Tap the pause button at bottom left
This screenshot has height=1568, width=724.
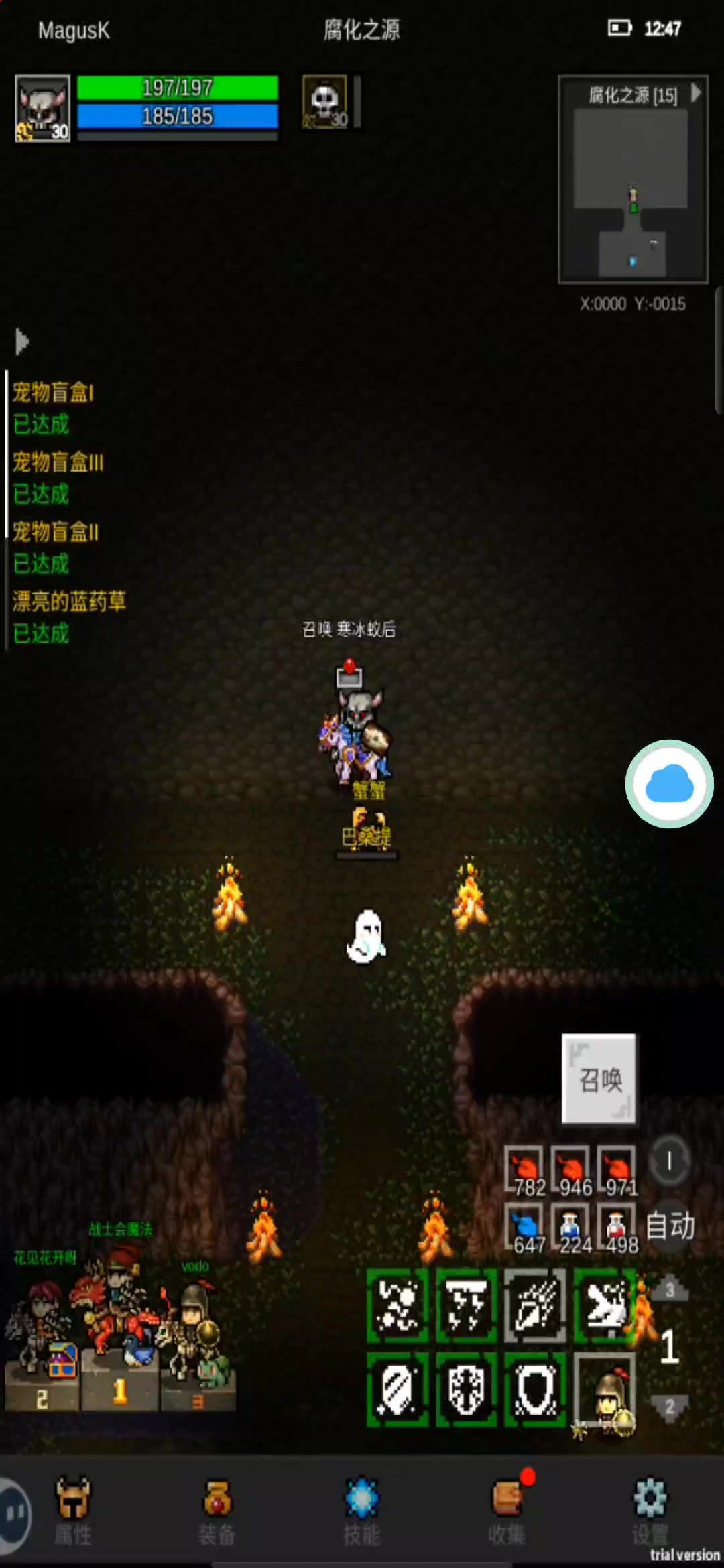tap(13, 1513)
